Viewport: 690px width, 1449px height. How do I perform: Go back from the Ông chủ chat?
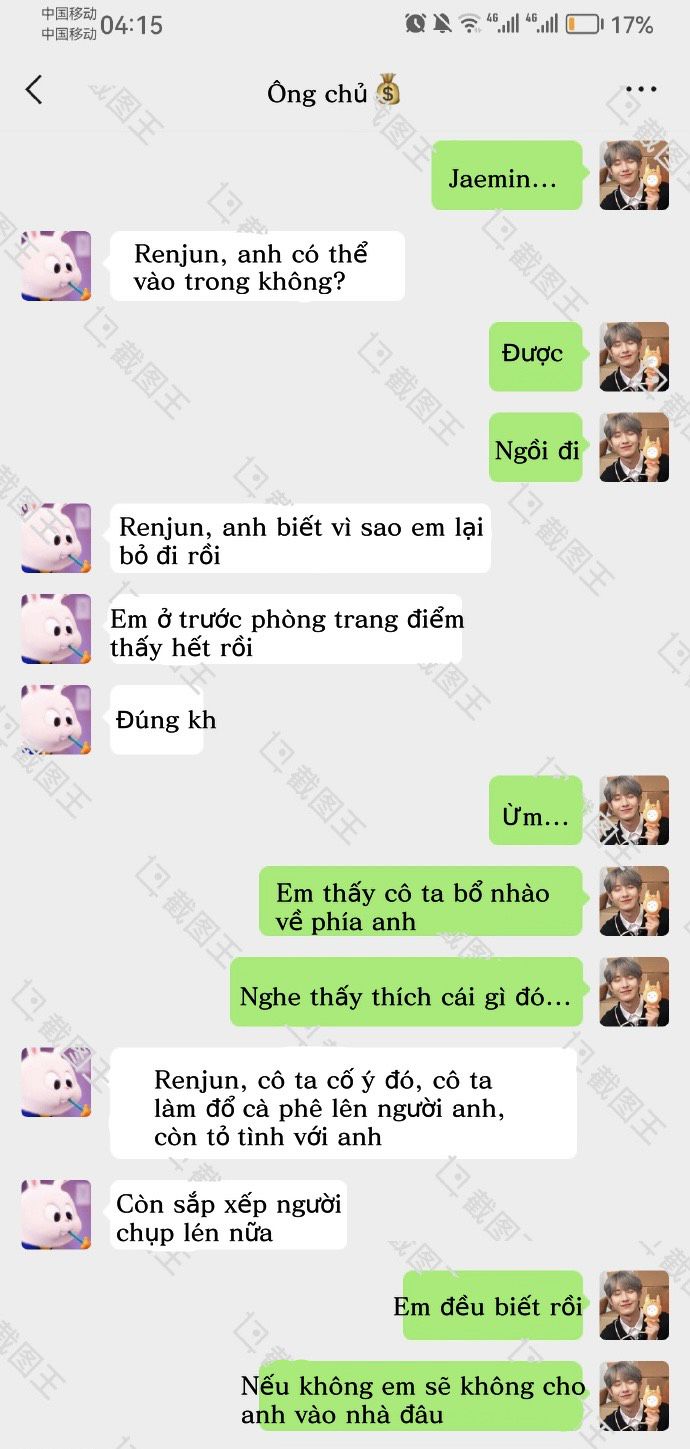click(x=34, y=90)
